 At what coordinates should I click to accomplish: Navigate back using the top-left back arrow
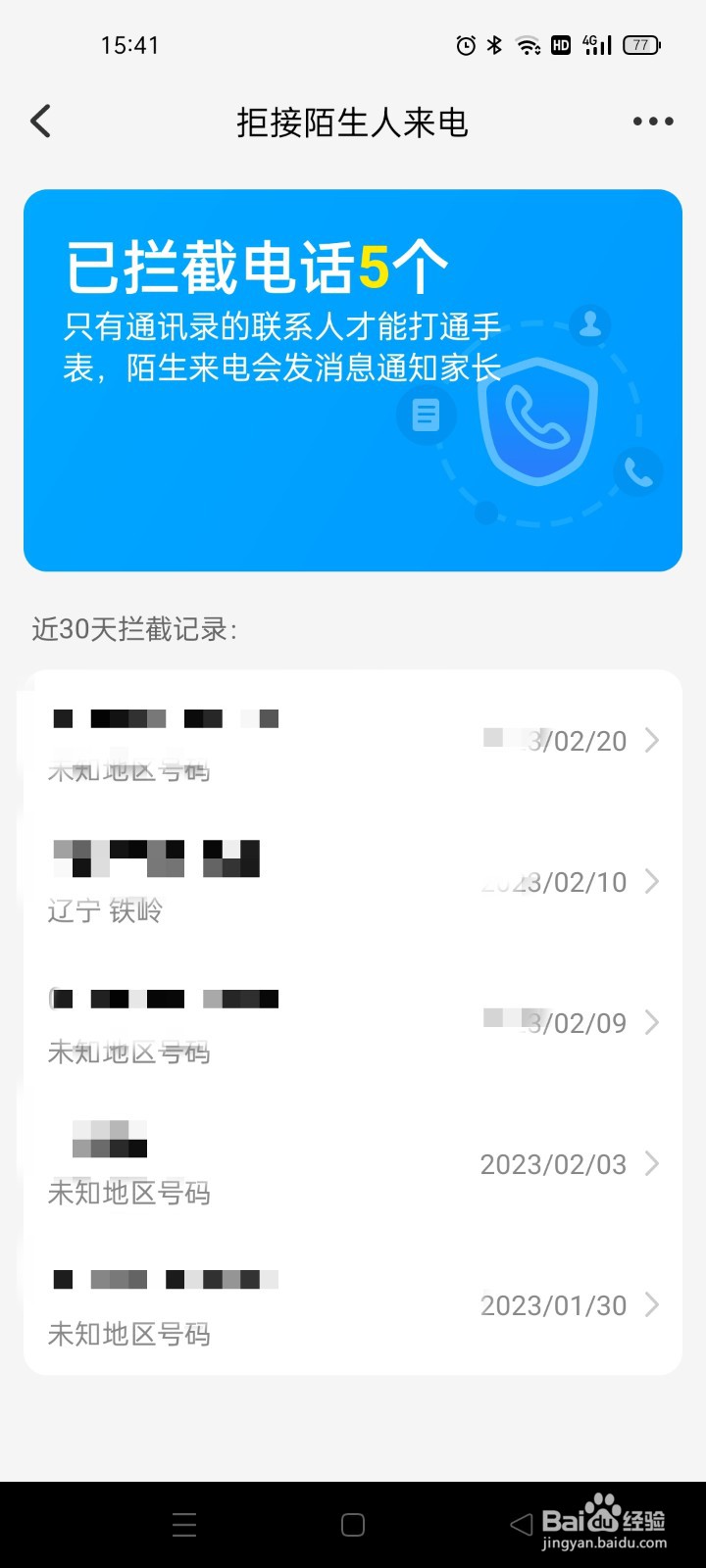(39, 121)
